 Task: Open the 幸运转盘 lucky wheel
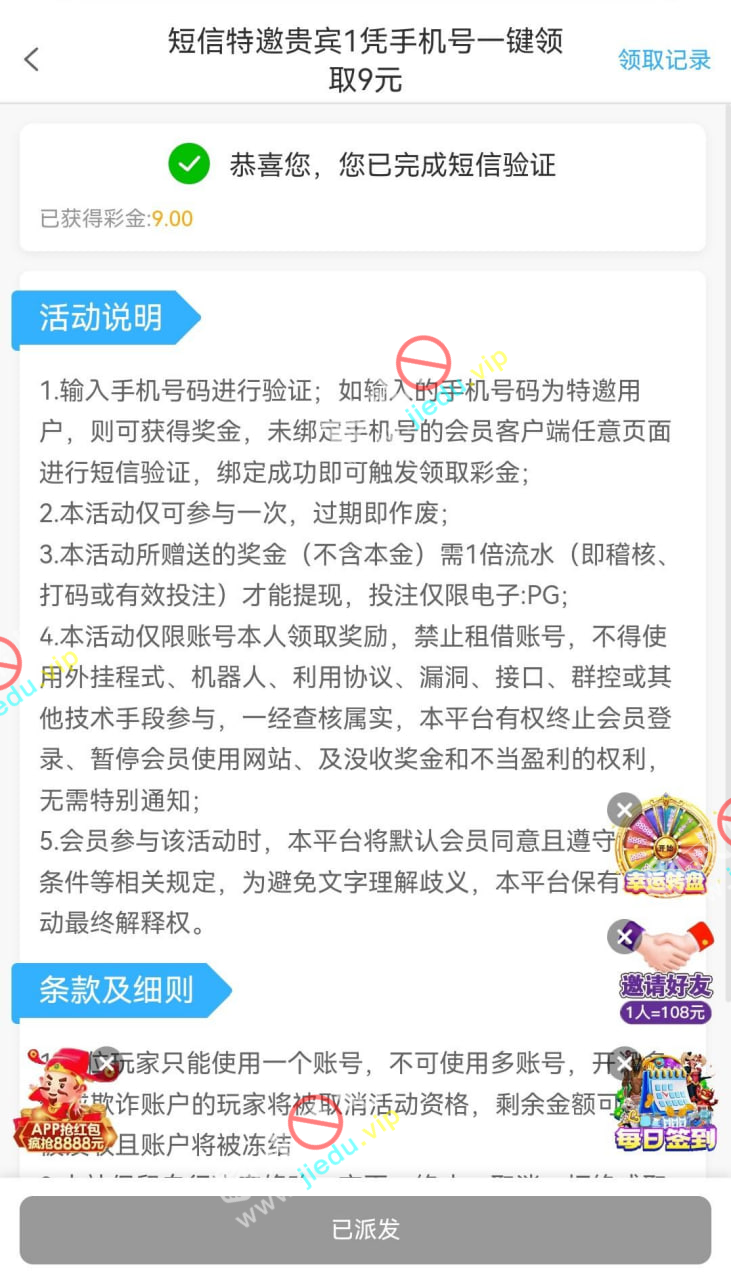[x=666, y=850]
